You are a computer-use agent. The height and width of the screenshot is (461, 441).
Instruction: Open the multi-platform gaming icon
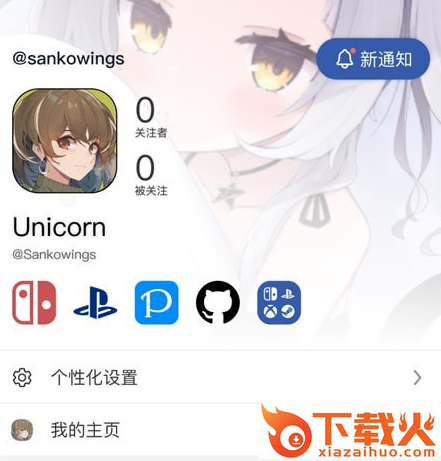tap(279, 303)
